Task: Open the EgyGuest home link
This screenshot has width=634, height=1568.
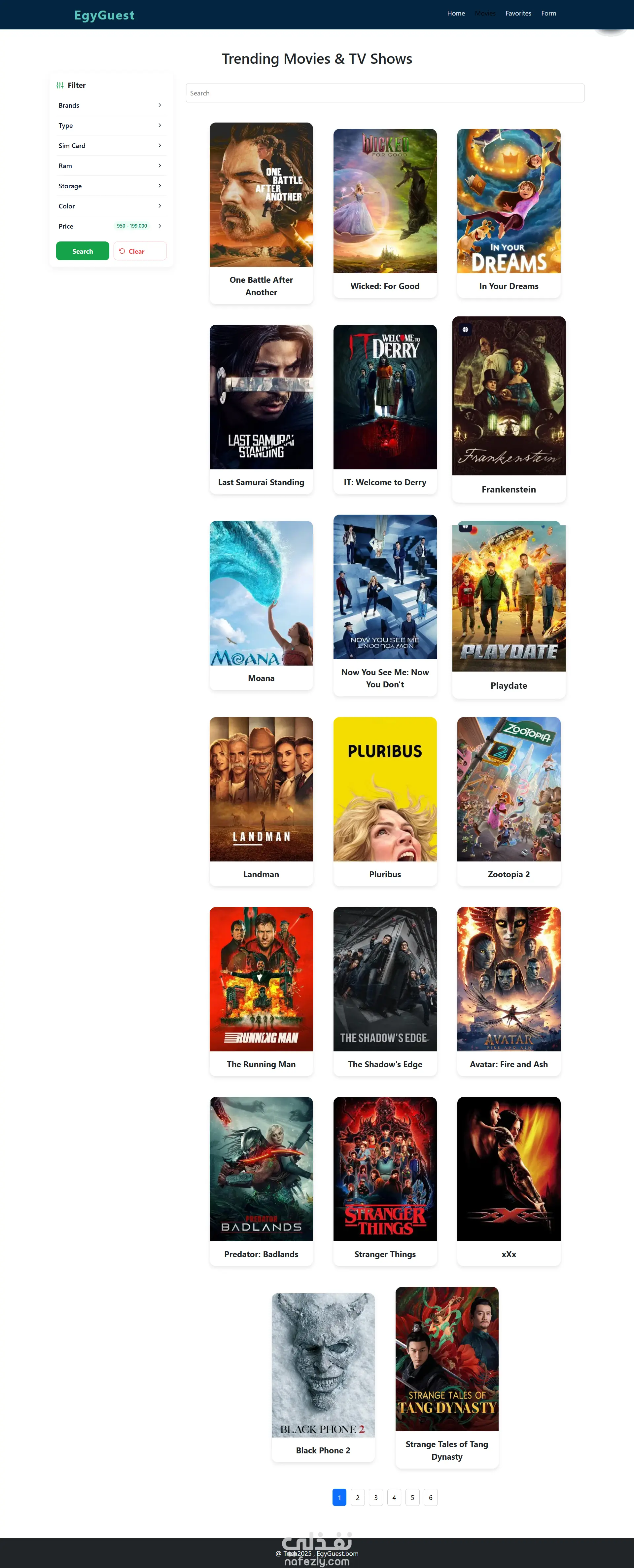Action: (x=104, y=15)
